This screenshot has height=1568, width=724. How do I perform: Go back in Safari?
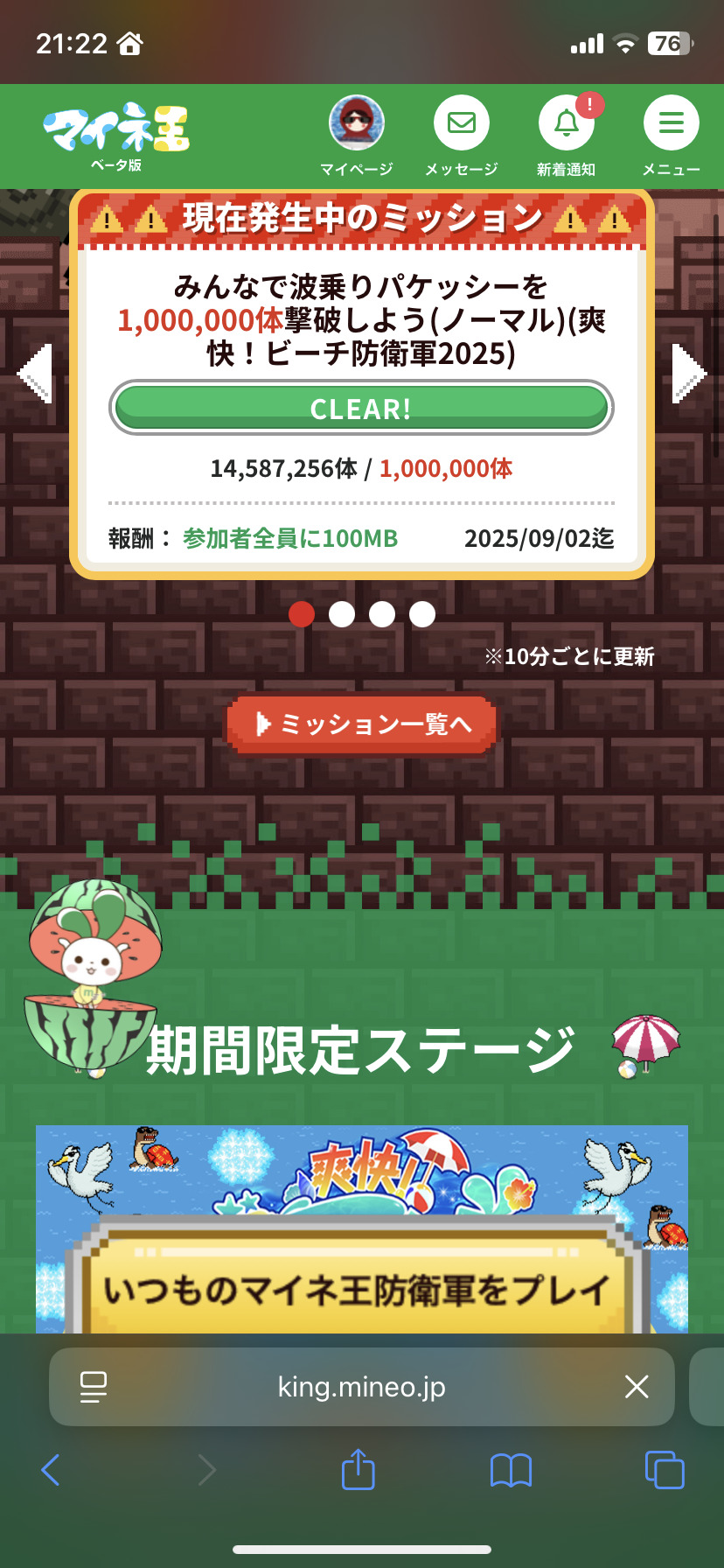(x=51, y=1471)
